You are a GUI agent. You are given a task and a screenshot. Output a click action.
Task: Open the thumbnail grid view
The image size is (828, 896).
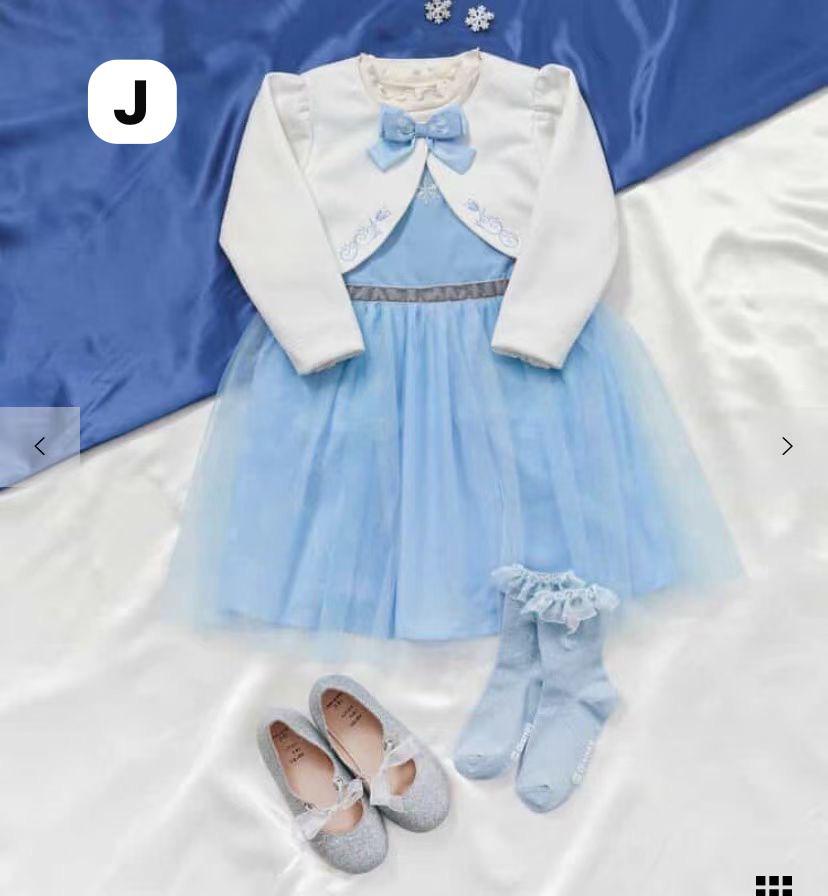point(773,885)
